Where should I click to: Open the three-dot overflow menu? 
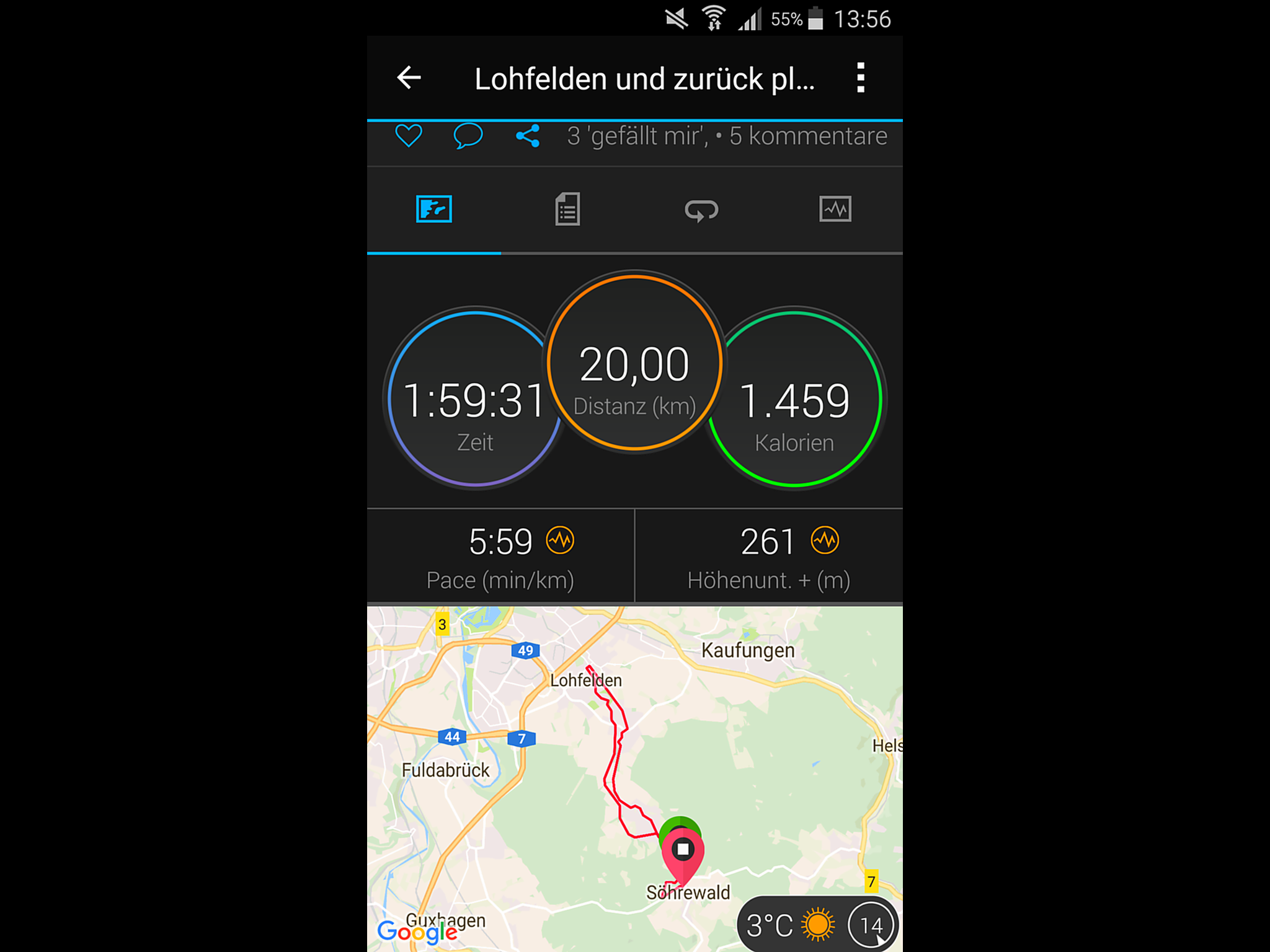[860, 78]
